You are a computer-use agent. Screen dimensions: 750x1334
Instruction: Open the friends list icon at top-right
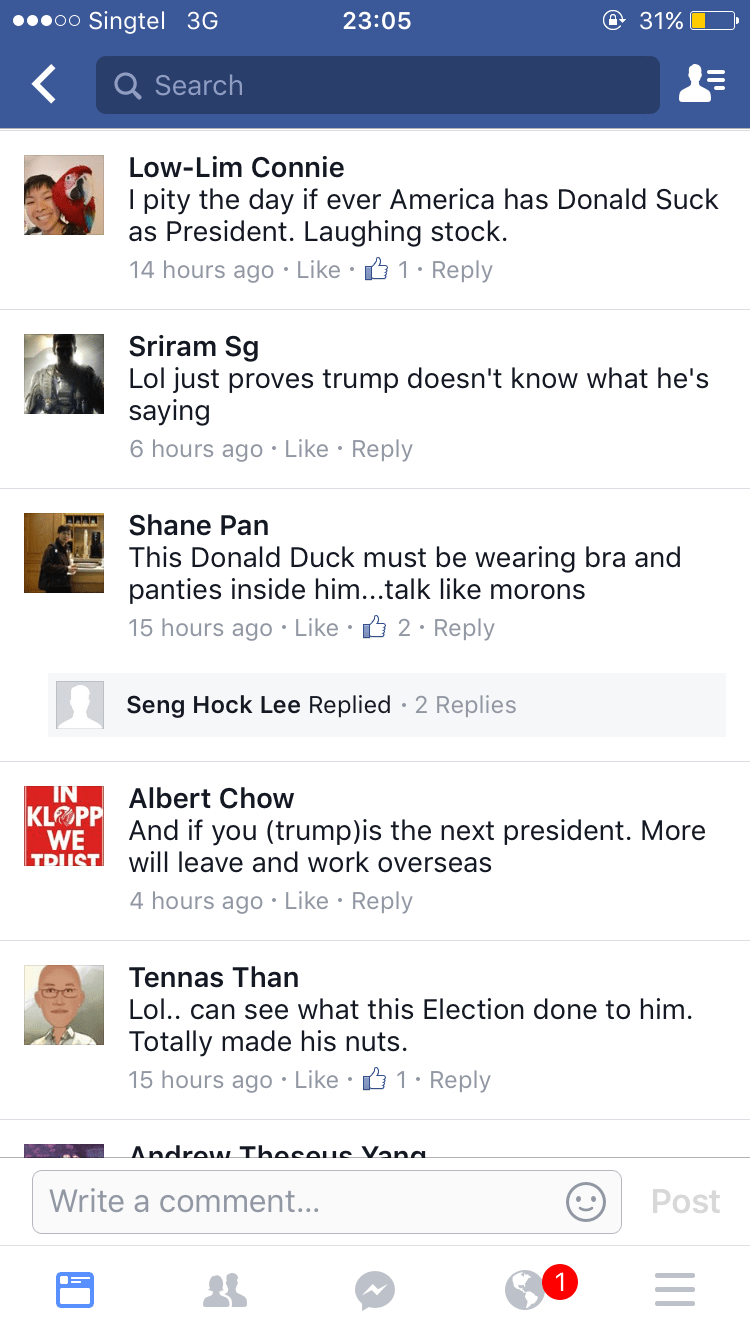click(702, 85)
